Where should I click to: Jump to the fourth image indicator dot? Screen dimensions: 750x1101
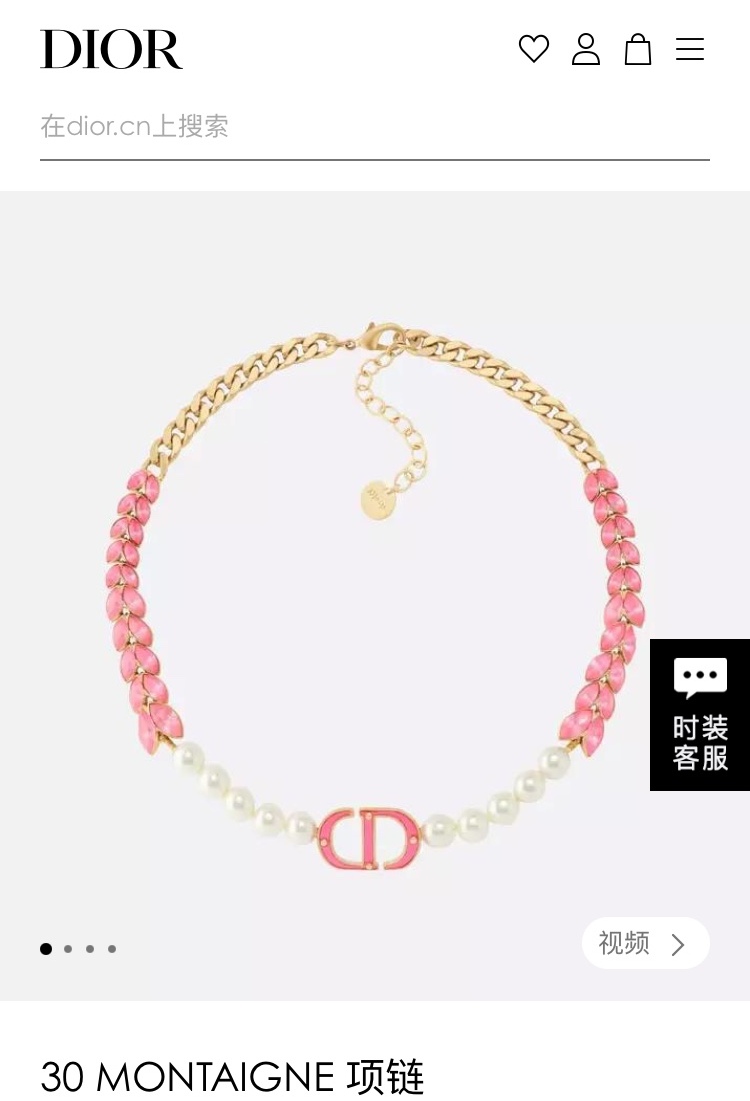[x=112, y=949]
